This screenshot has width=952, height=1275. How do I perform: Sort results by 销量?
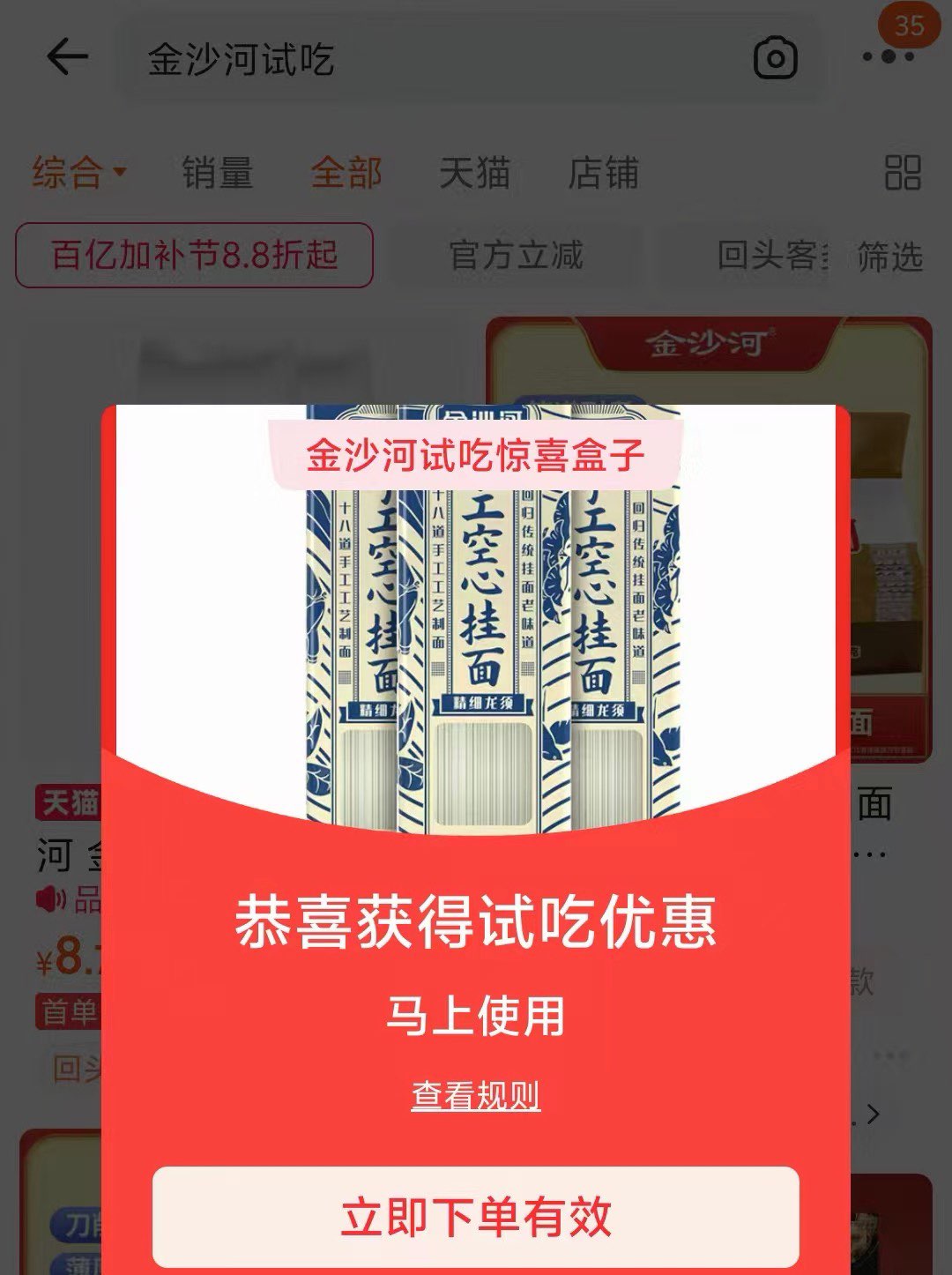point(218,173)
